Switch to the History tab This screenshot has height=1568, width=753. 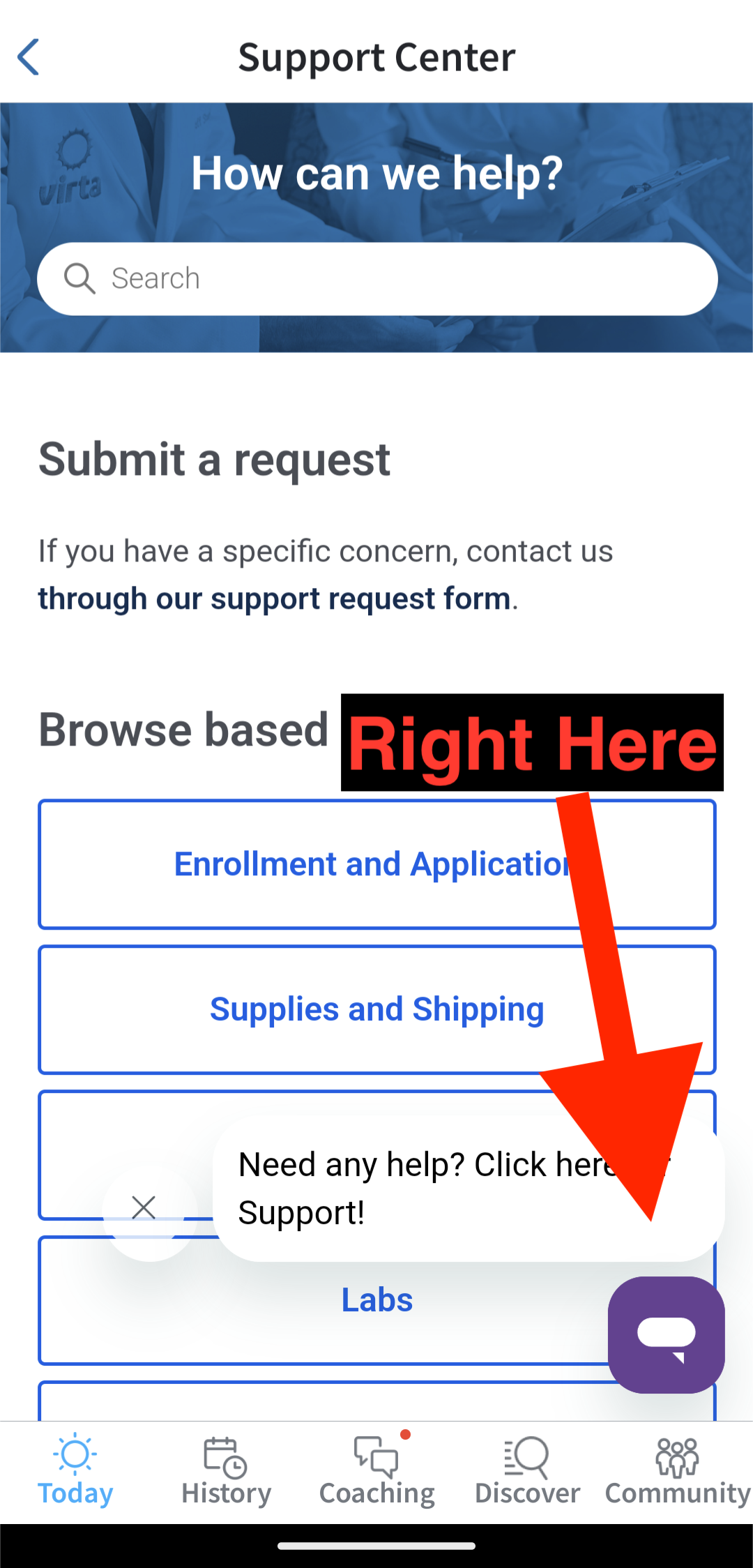226,1472
